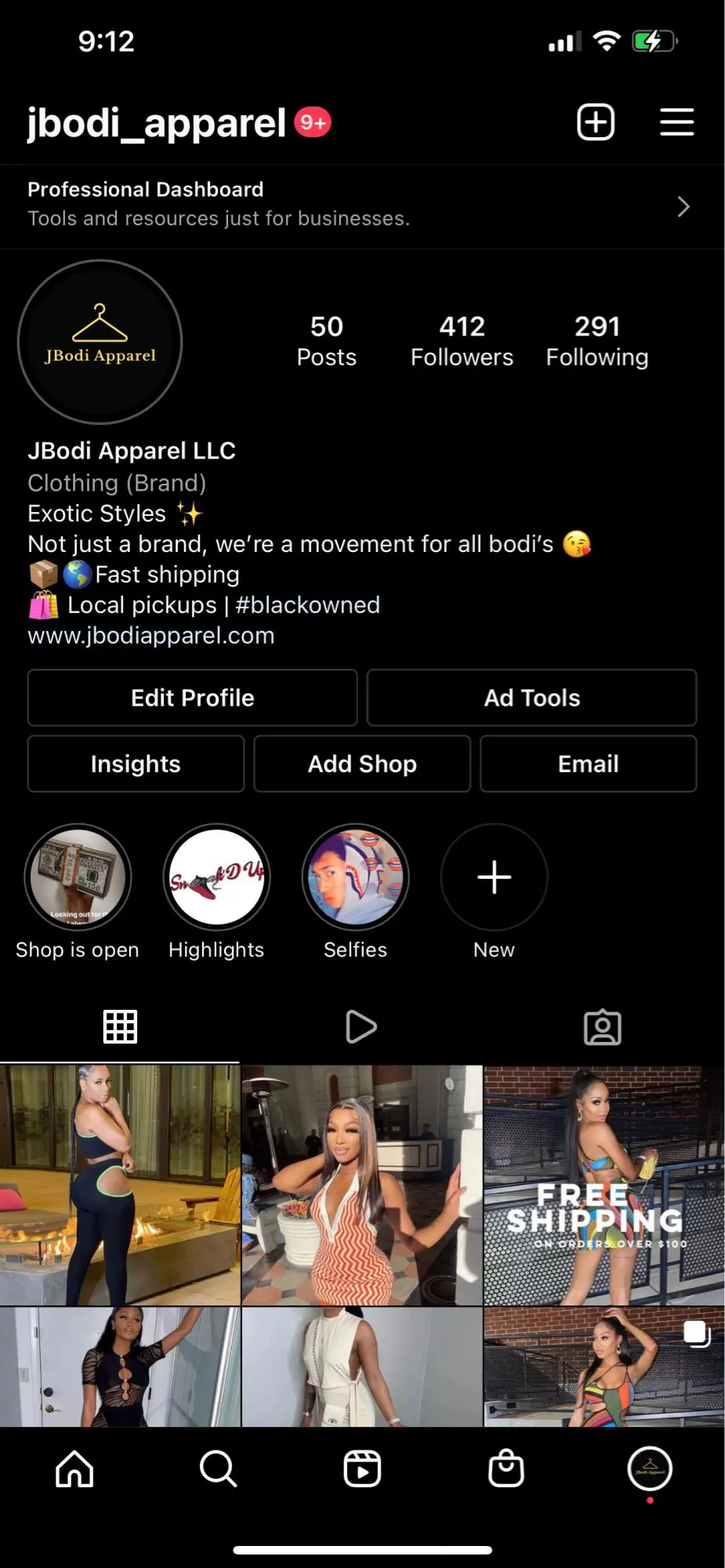Switch to the tagged photos tab
This screenshot has width=725, height=1568.
602,1026
